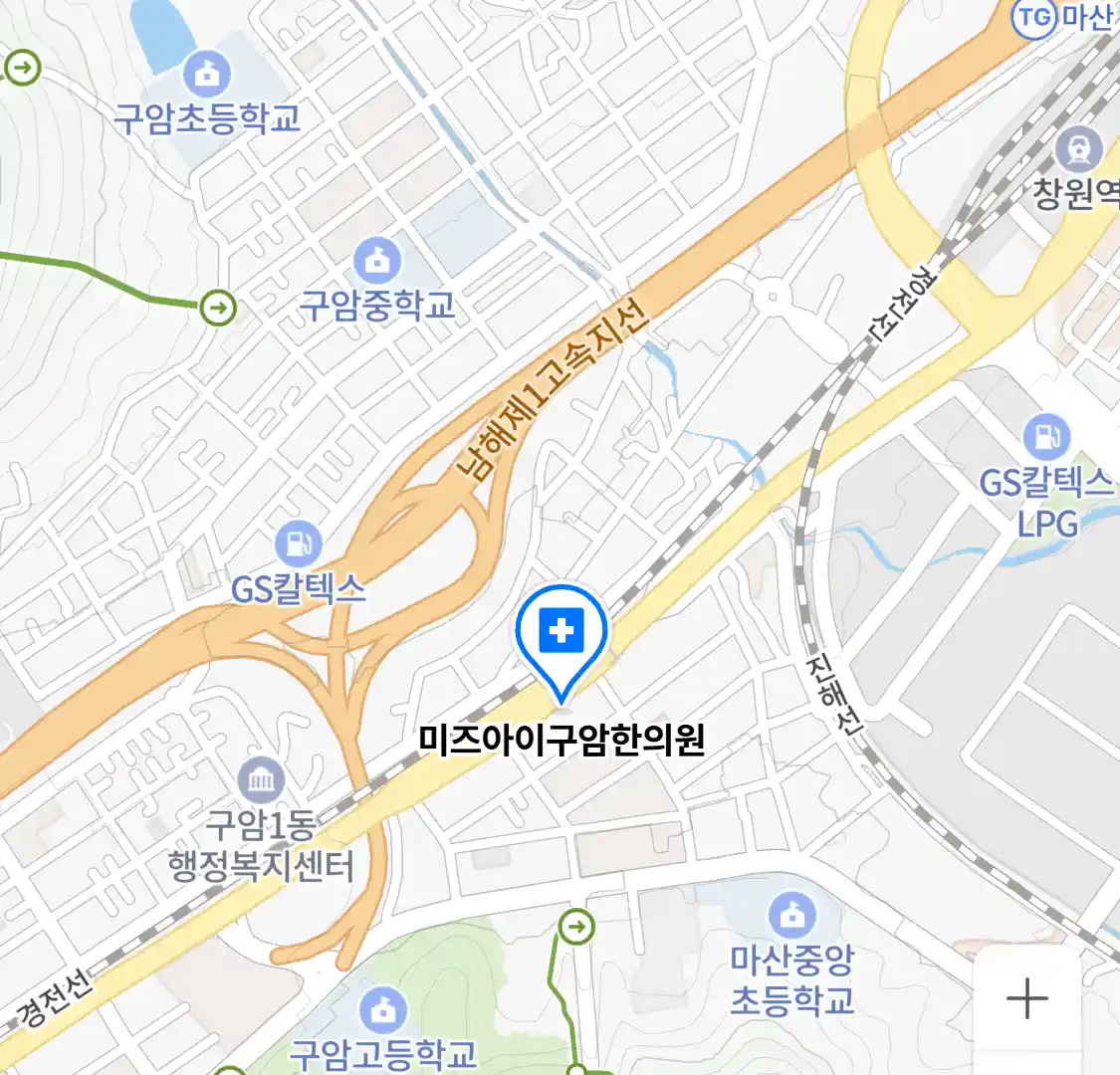Select the 구암고등학교 map marker
Screen dimensions: 1120x1075
(x=382, y=1010)
